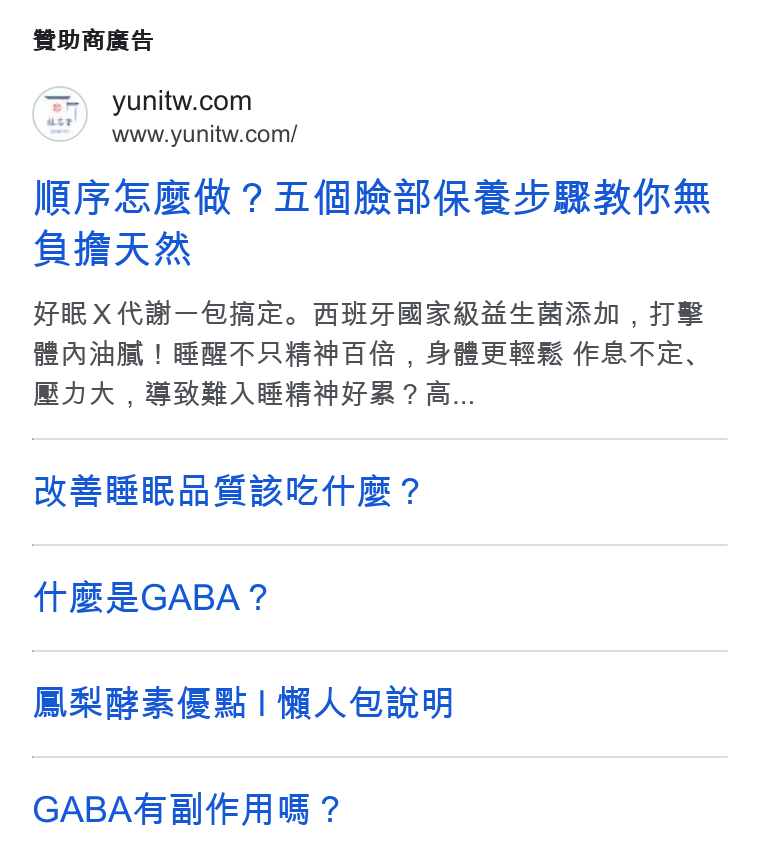Open the sitelink 什麼是GABA？

[151, 598]
